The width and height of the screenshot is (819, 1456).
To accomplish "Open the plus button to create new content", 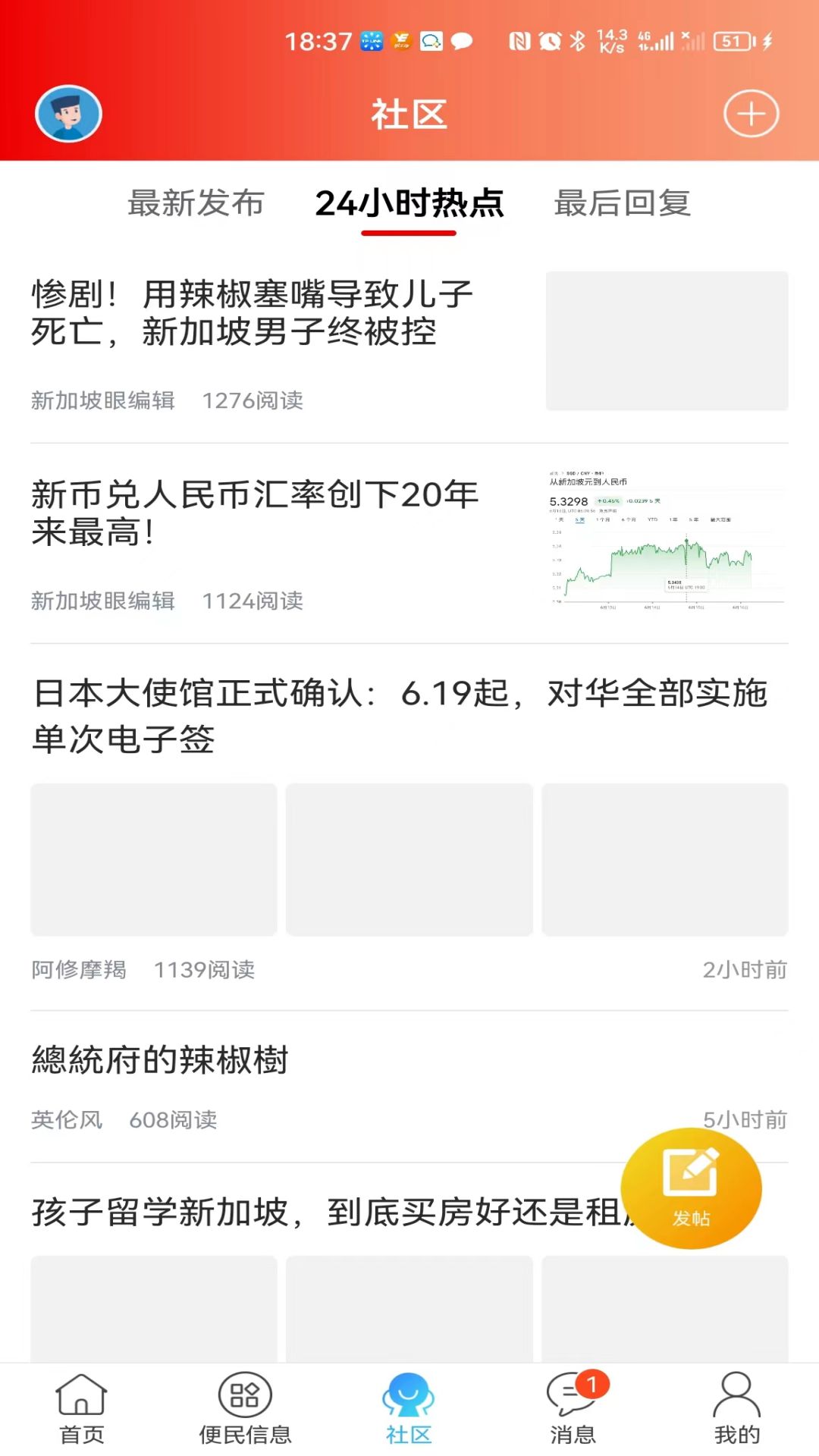I will 750,114.
